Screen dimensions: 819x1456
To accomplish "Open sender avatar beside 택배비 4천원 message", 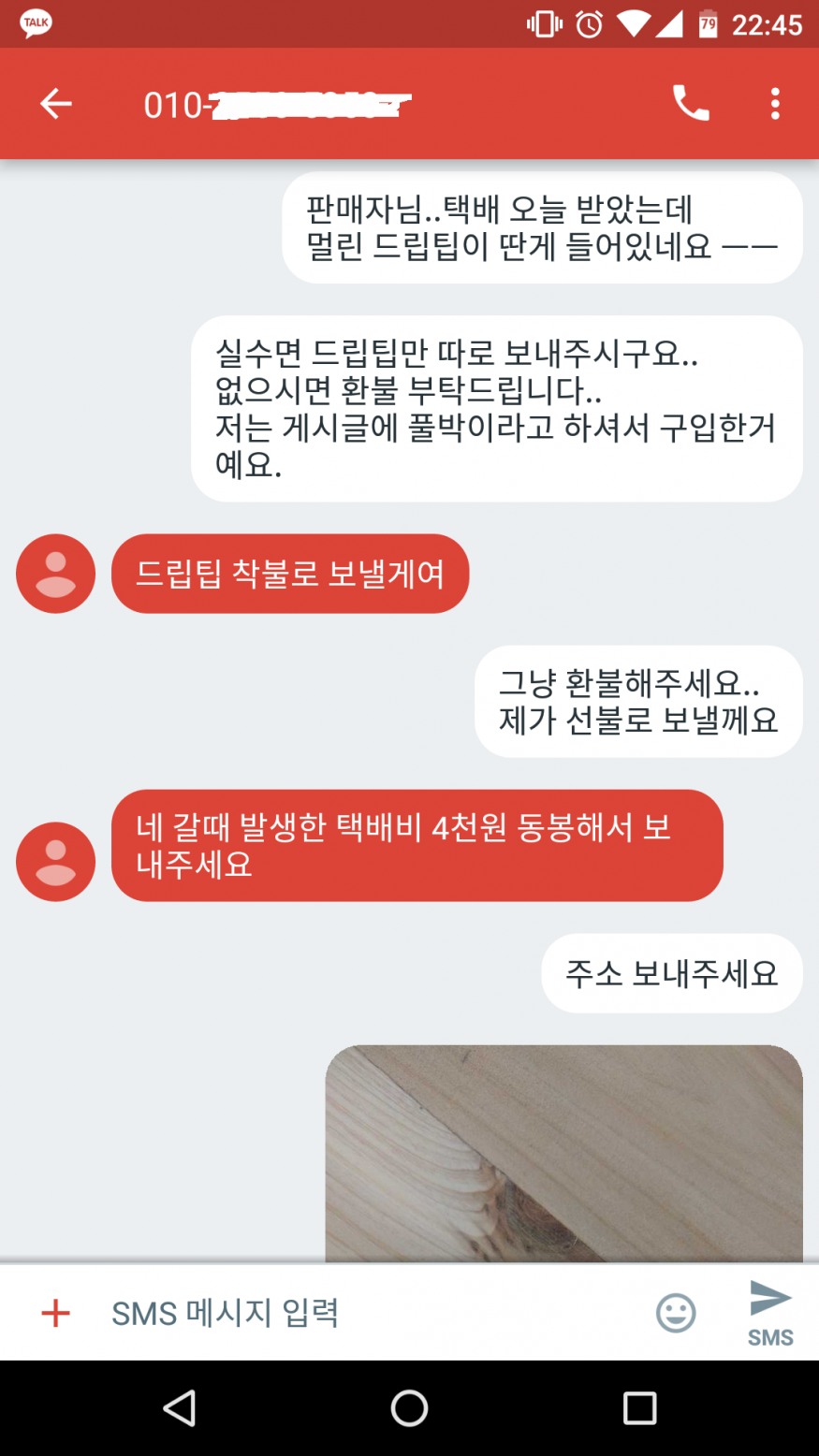I will pos(55,861).
